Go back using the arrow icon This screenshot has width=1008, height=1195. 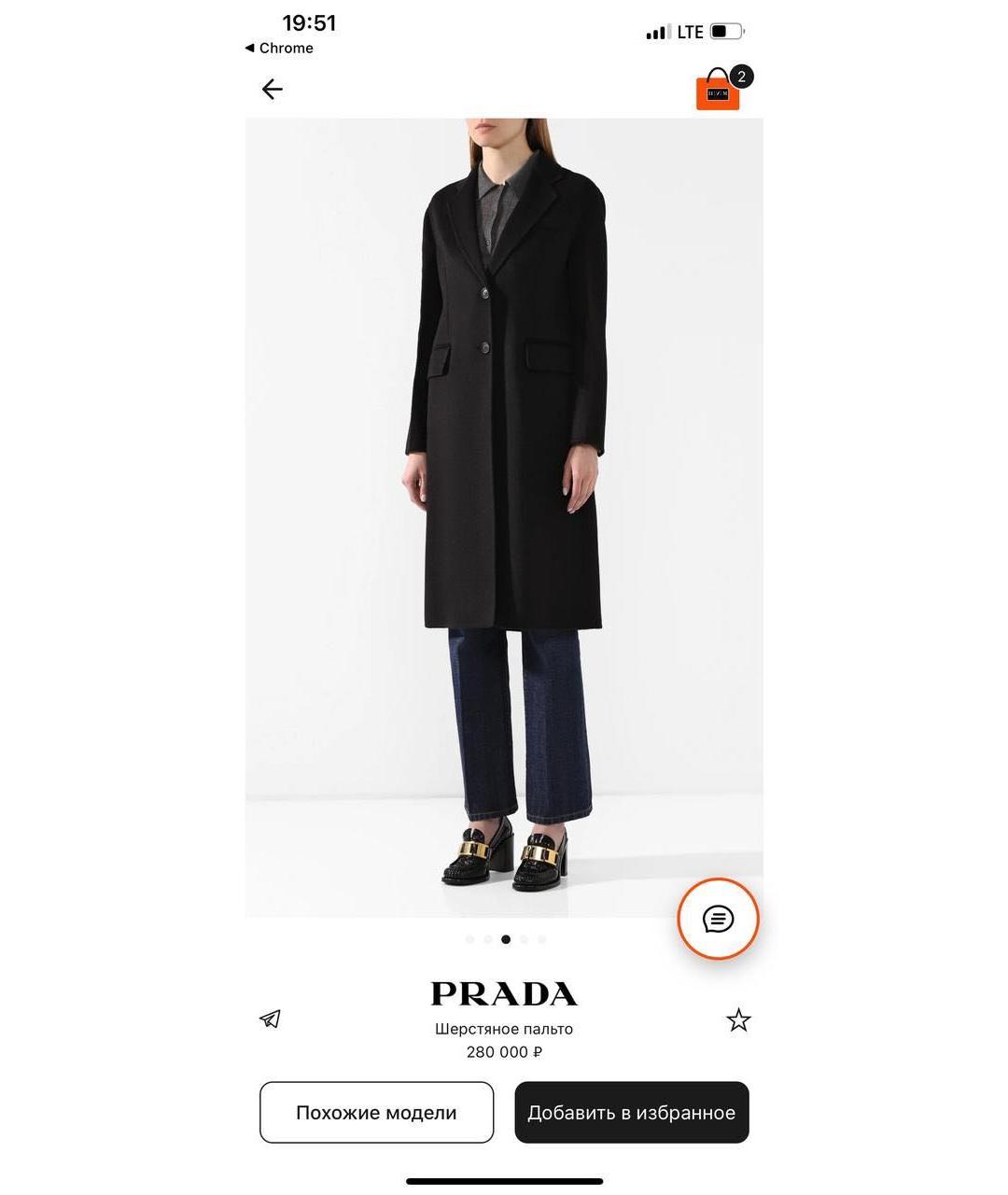click(272, 89)
